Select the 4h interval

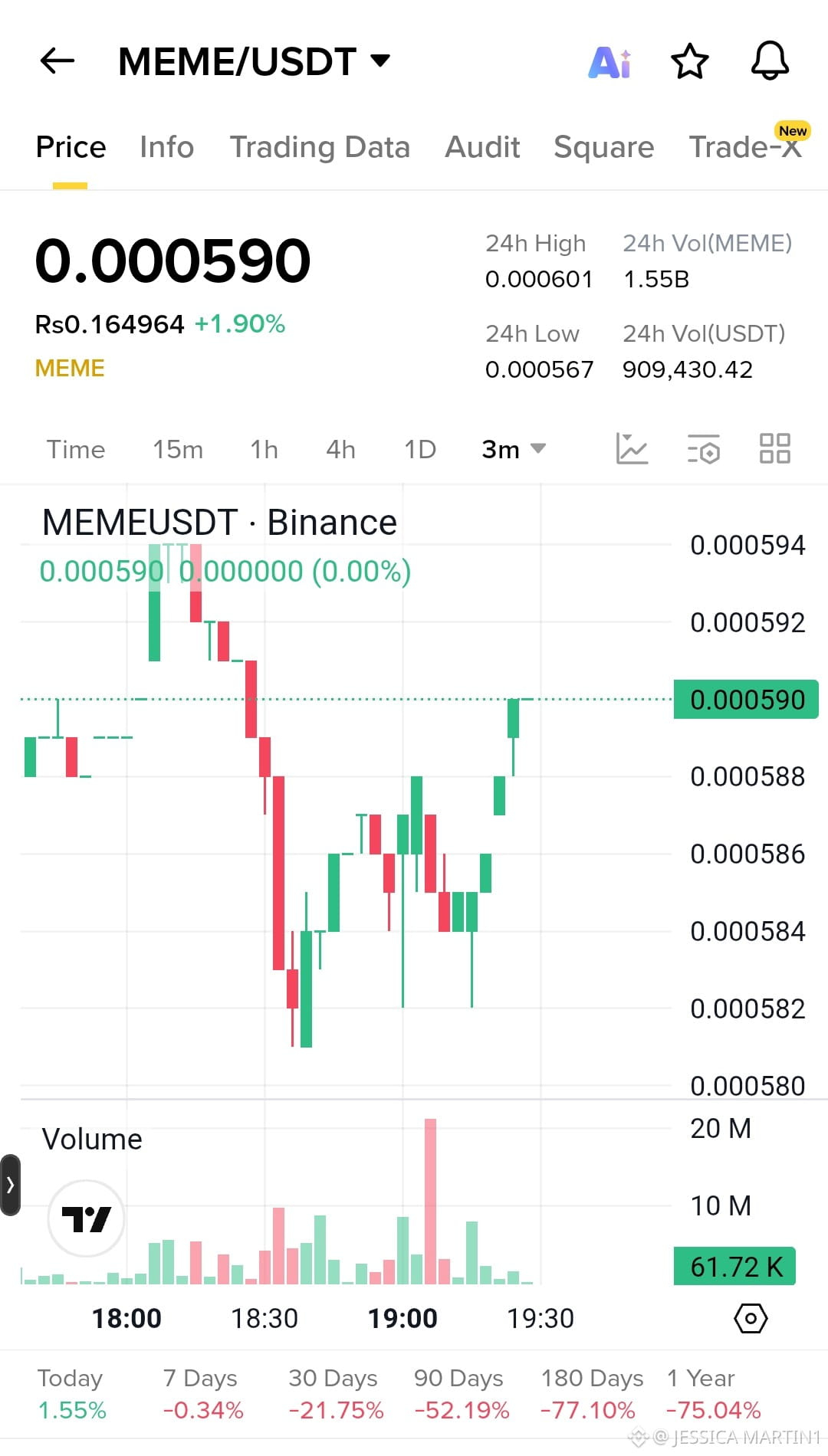340,450
